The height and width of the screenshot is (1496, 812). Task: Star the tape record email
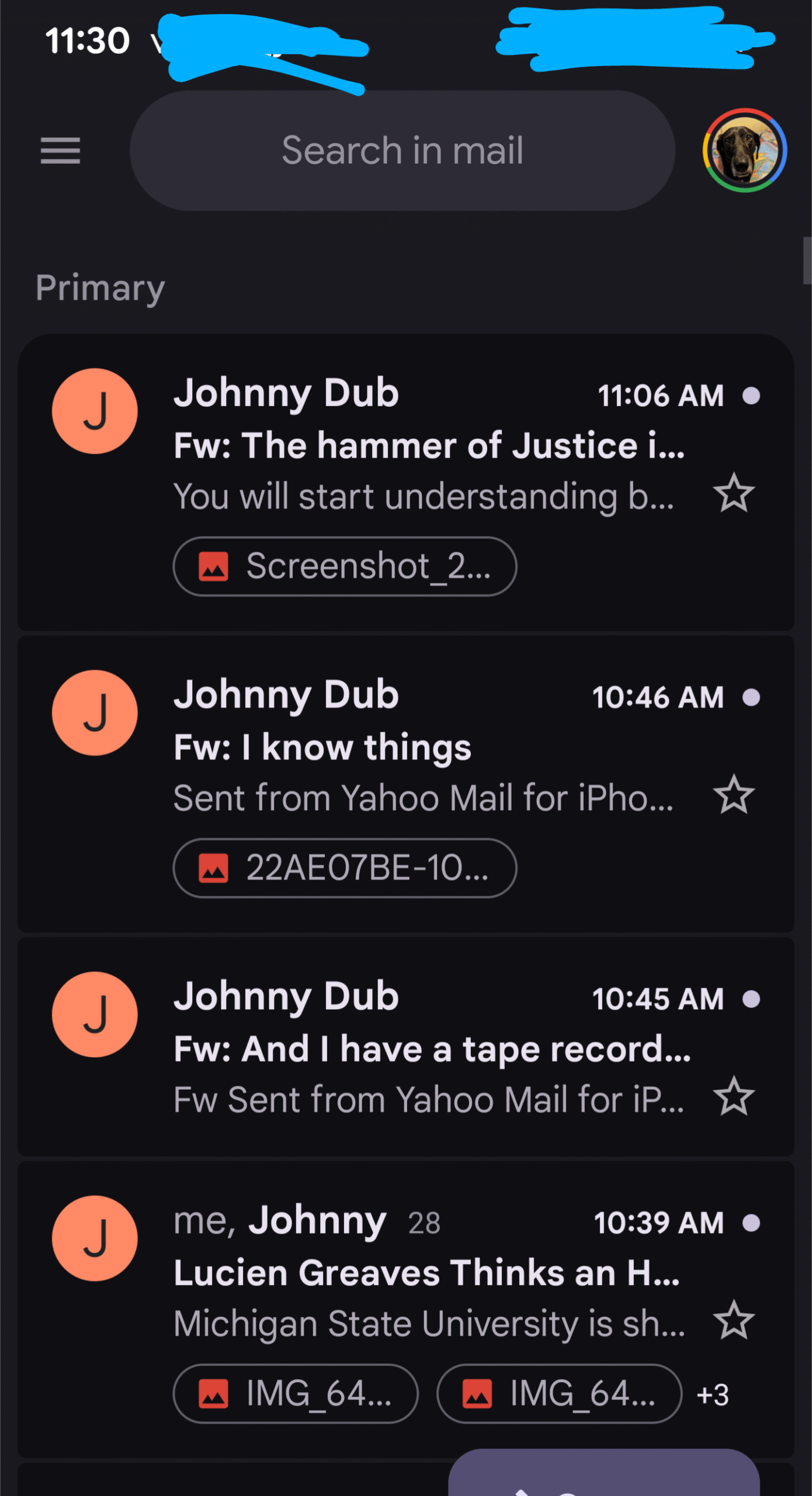pyautogui.click(x=734, y=1097)
